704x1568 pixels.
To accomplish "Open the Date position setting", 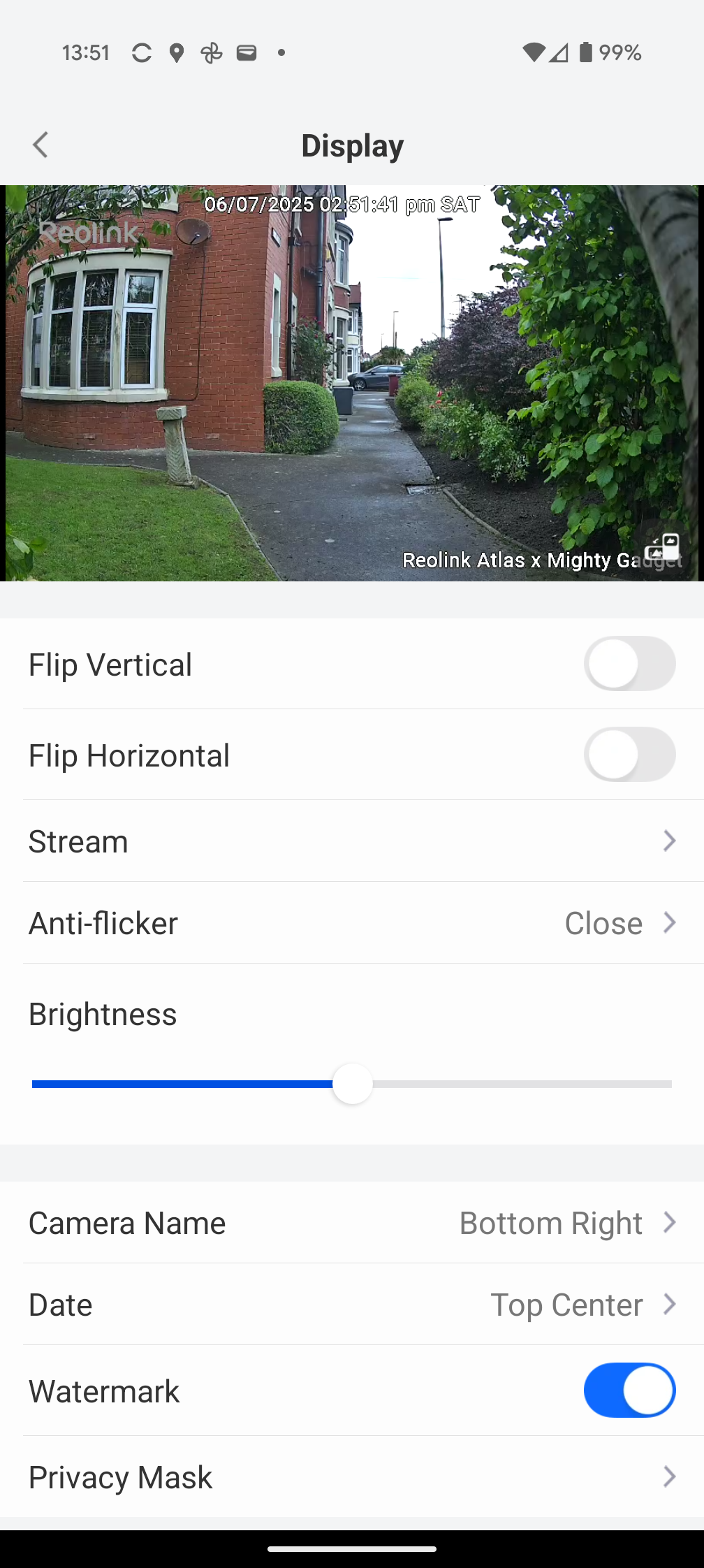I will click(352, 1305).
